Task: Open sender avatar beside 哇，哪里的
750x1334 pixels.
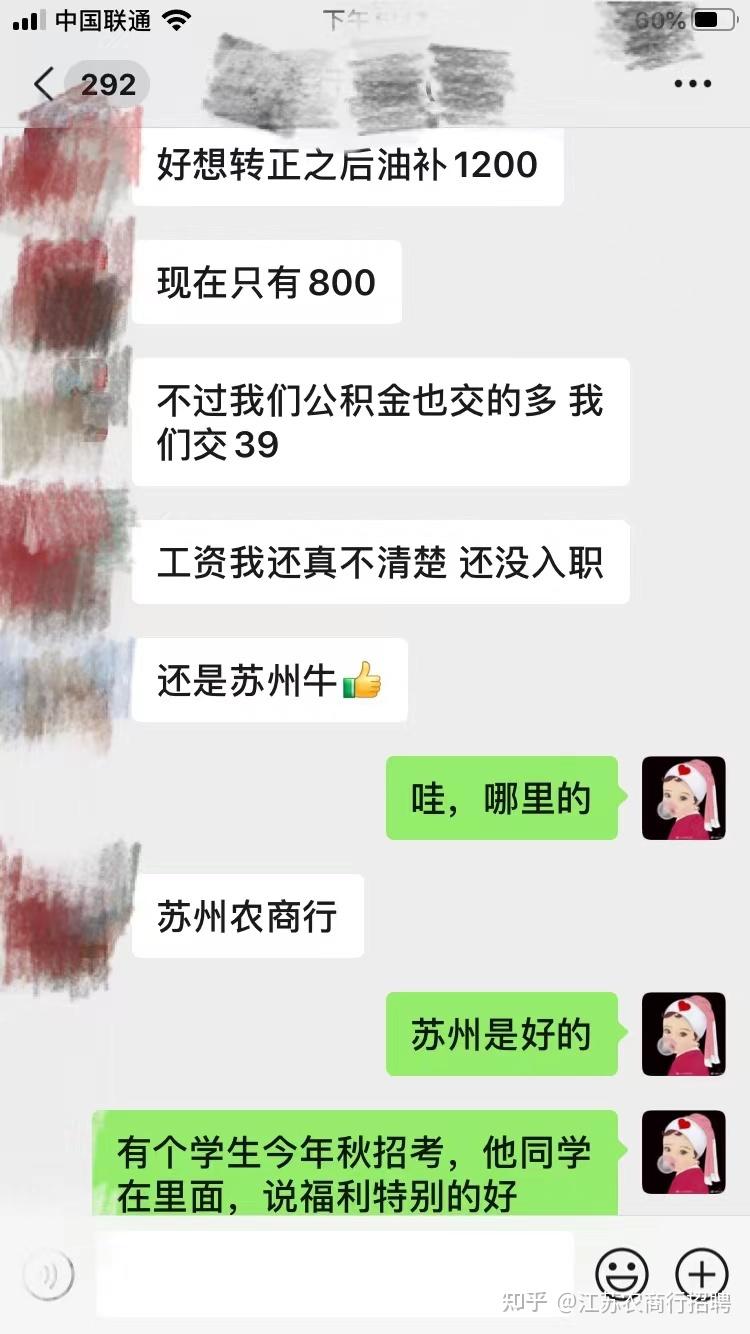Action: pos(683,798)
